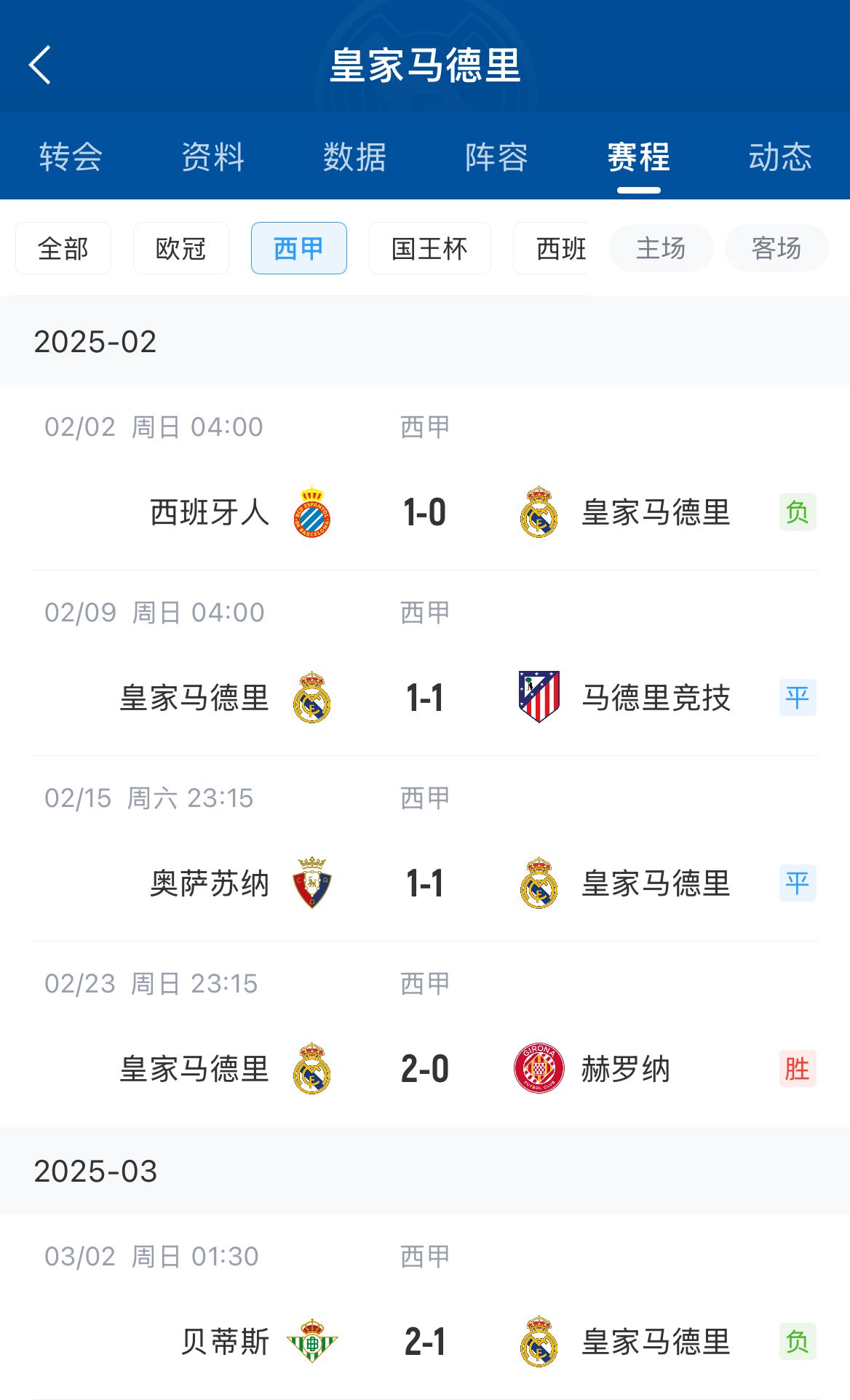Open the 阵容 tab

496,157
